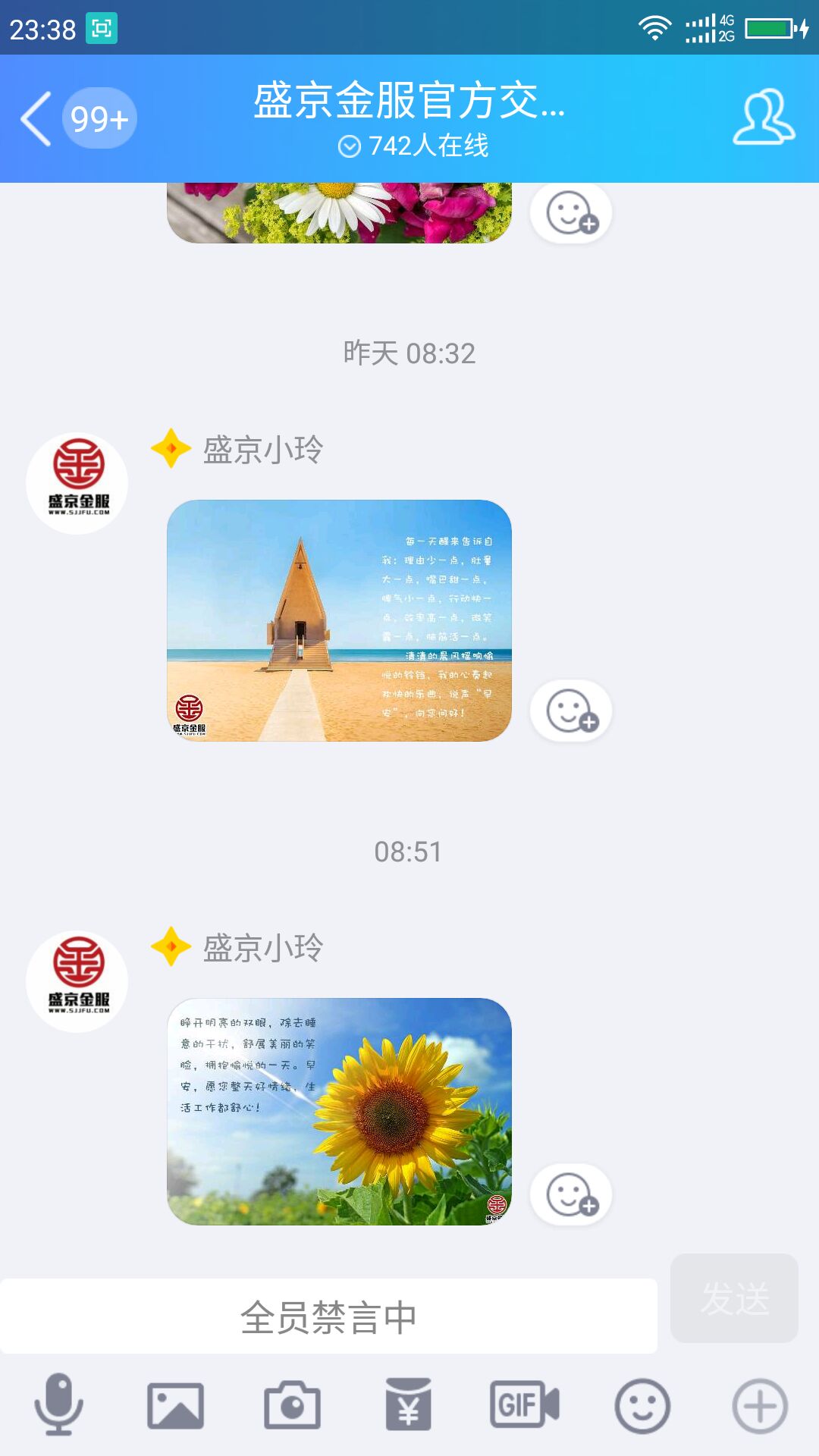Add emoji reaction to the beach image

coord(571,711)
